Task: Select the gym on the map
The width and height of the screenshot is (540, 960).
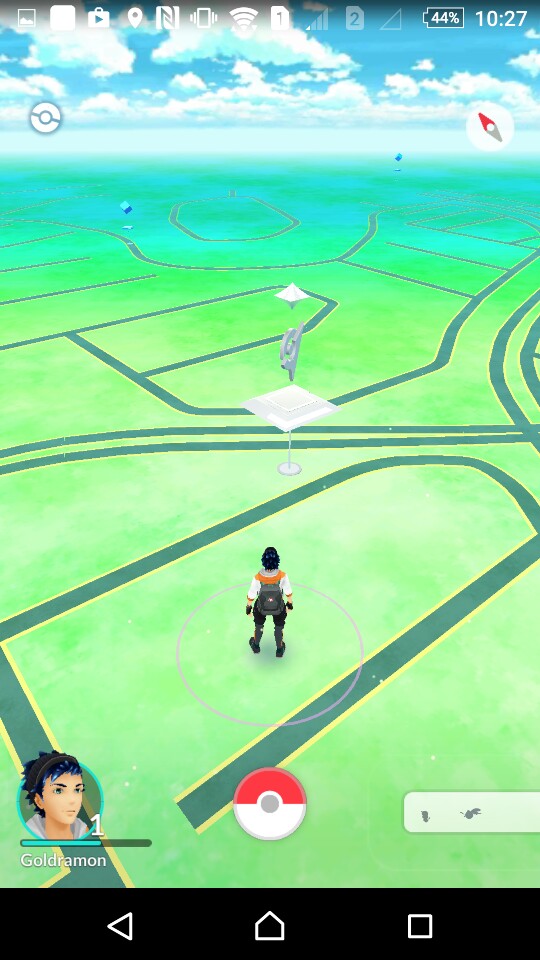Action: (x=290, y=380)
